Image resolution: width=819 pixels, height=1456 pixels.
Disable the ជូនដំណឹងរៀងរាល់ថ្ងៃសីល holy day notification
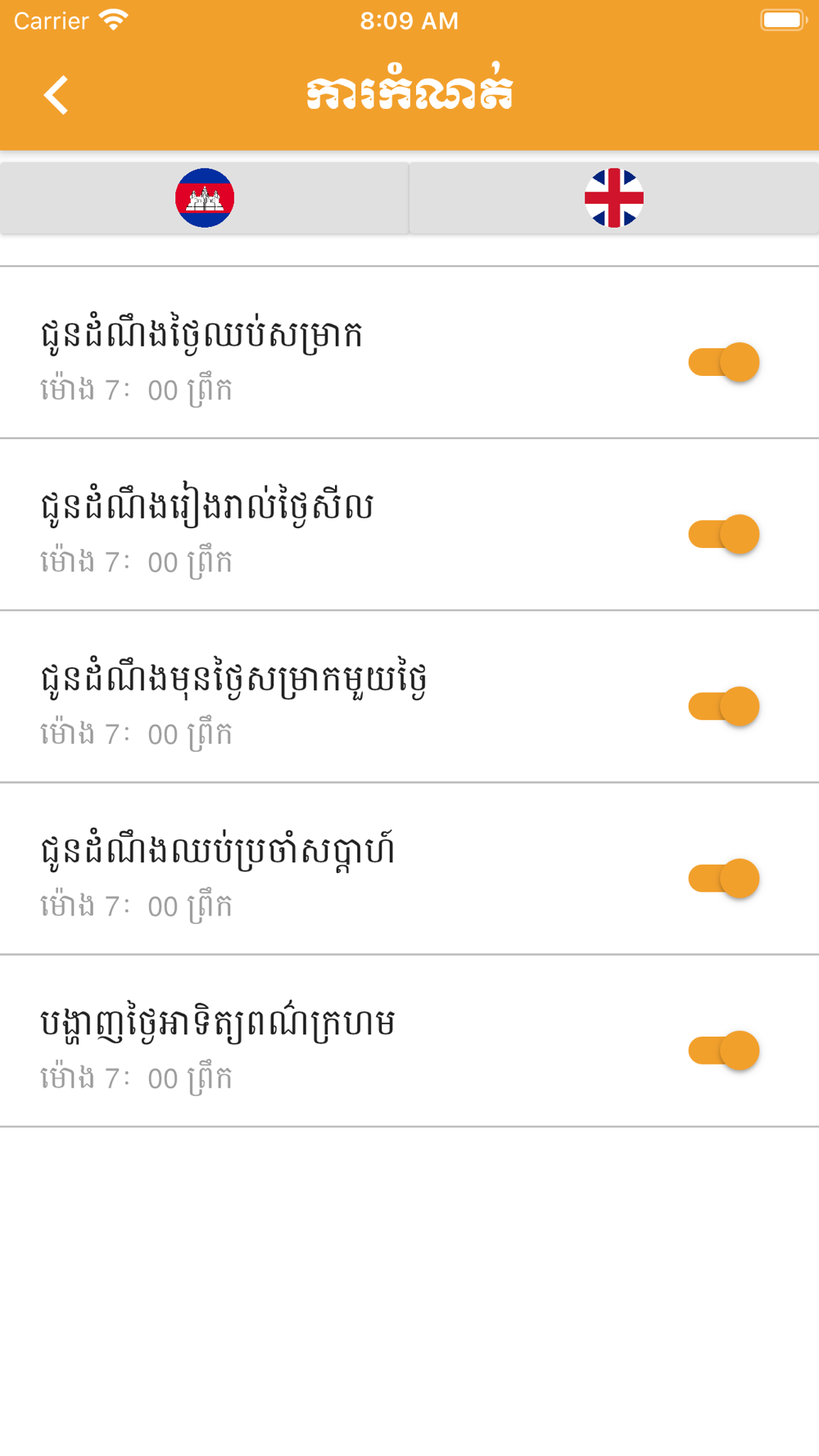(724, 534)
